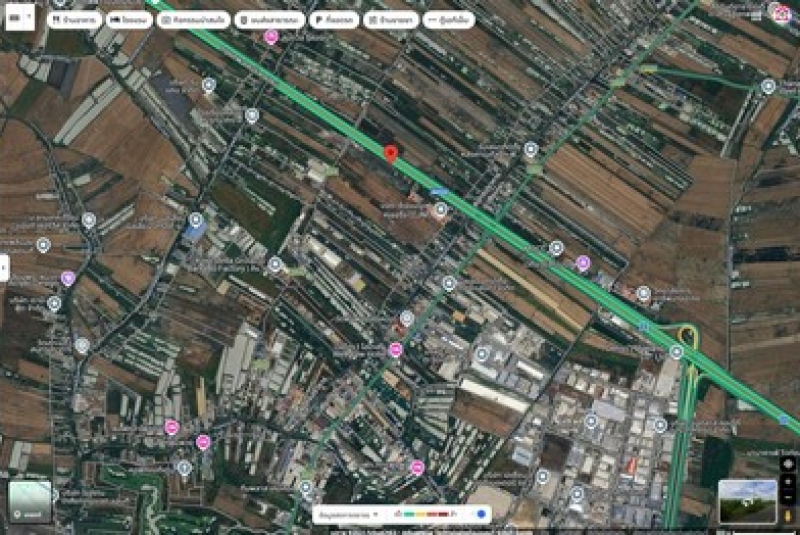Select the ร้านขายยา (pharmacies) chip
This screenshot has width=800, height=535.
pos(390,19)
